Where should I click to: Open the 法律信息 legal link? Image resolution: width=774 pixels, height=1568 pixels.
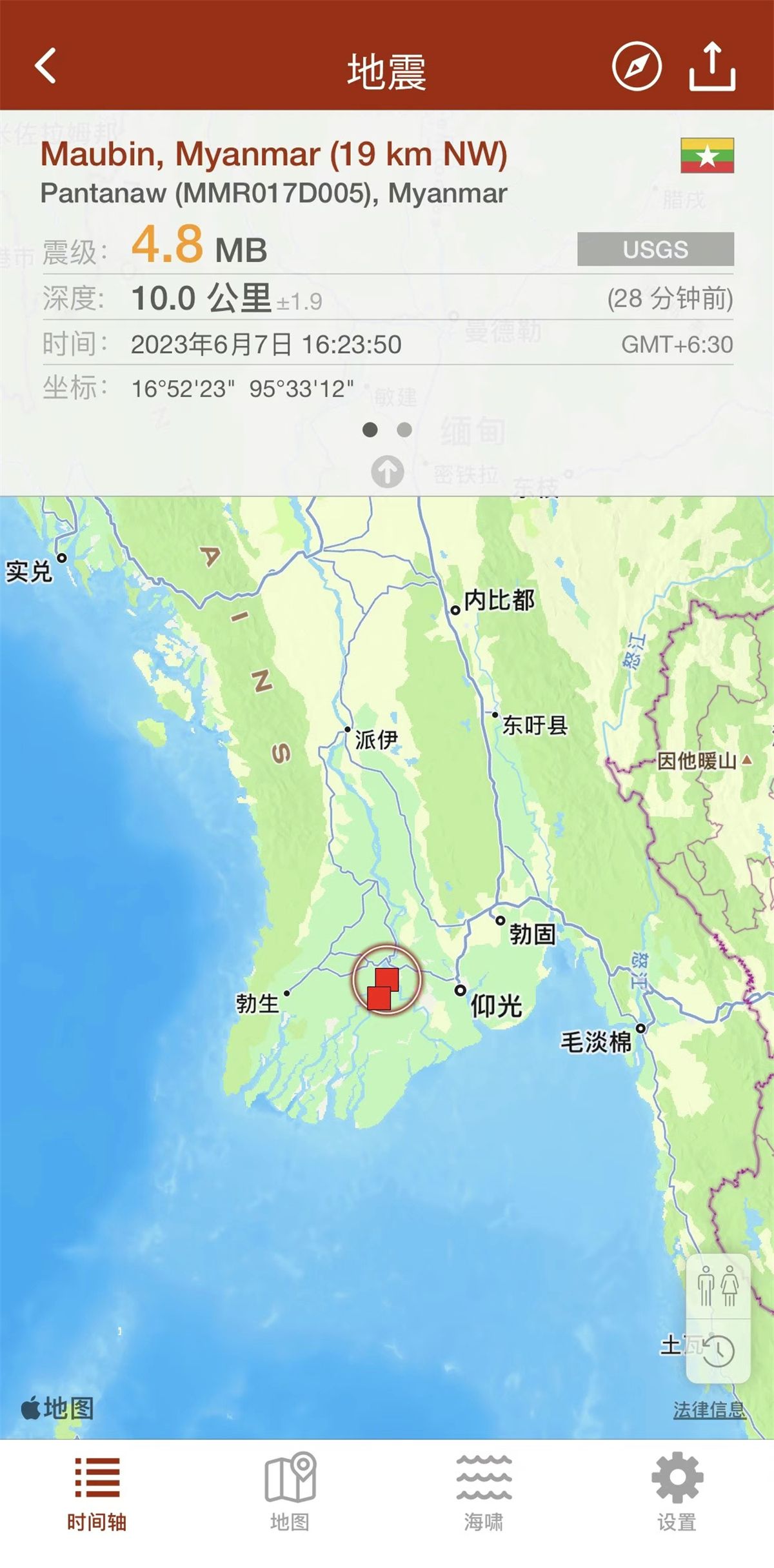(709, 1410)
